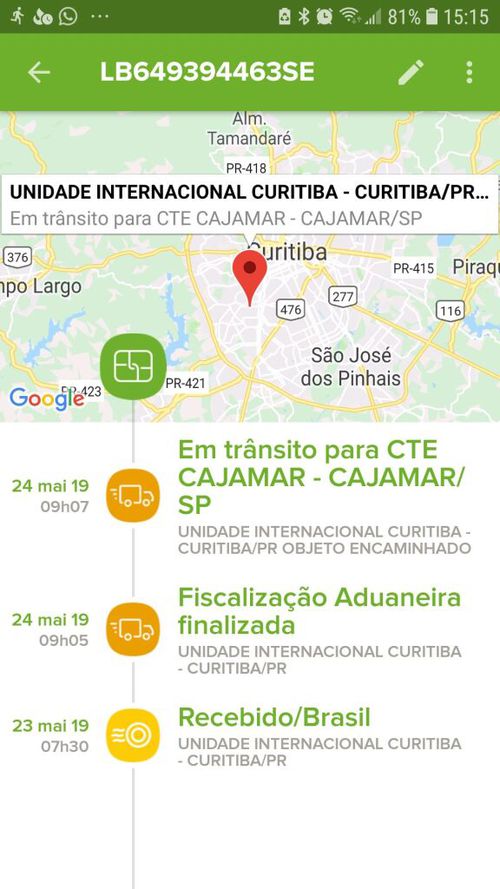Open the Recebido/Brasil tracking event

pyautogui.click(x=250, y=735)
